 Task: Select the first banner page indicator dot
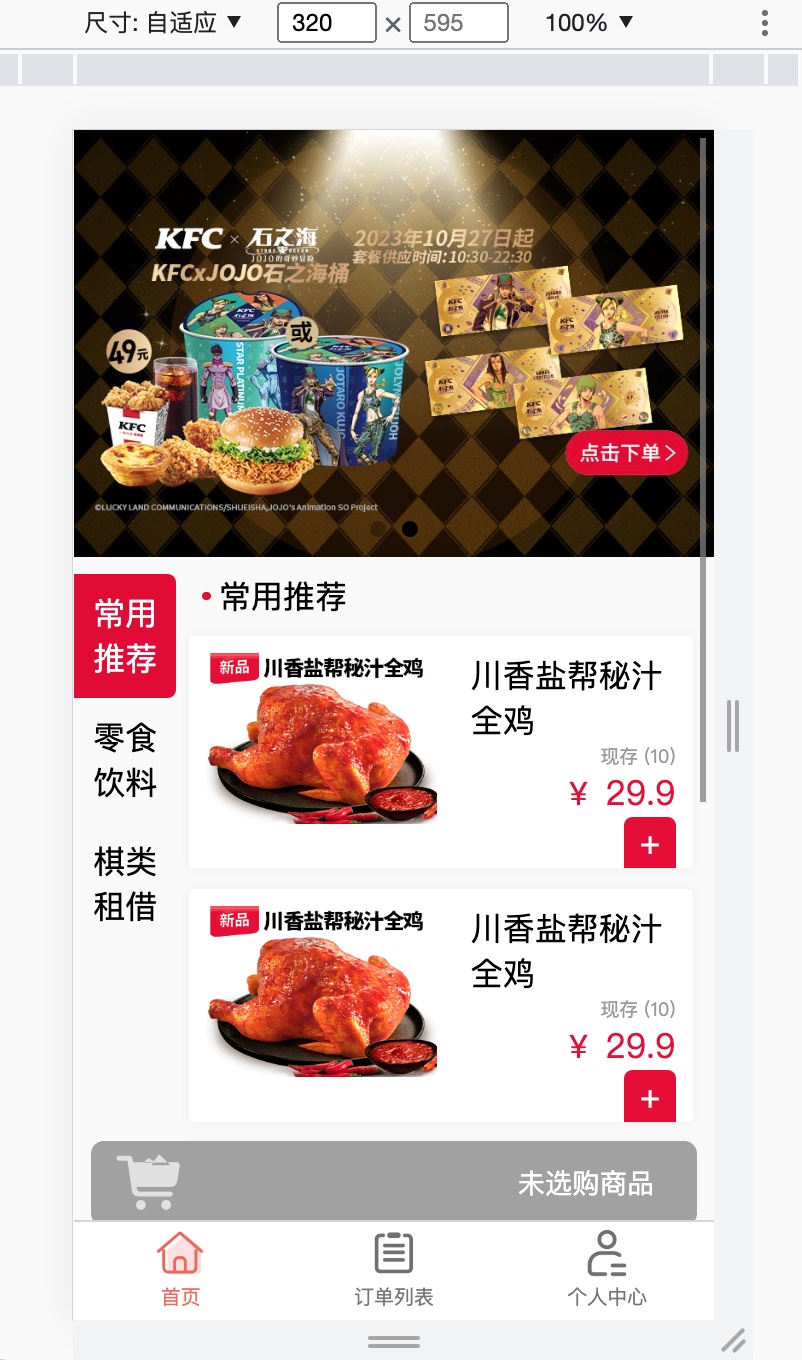click(378, 528)
